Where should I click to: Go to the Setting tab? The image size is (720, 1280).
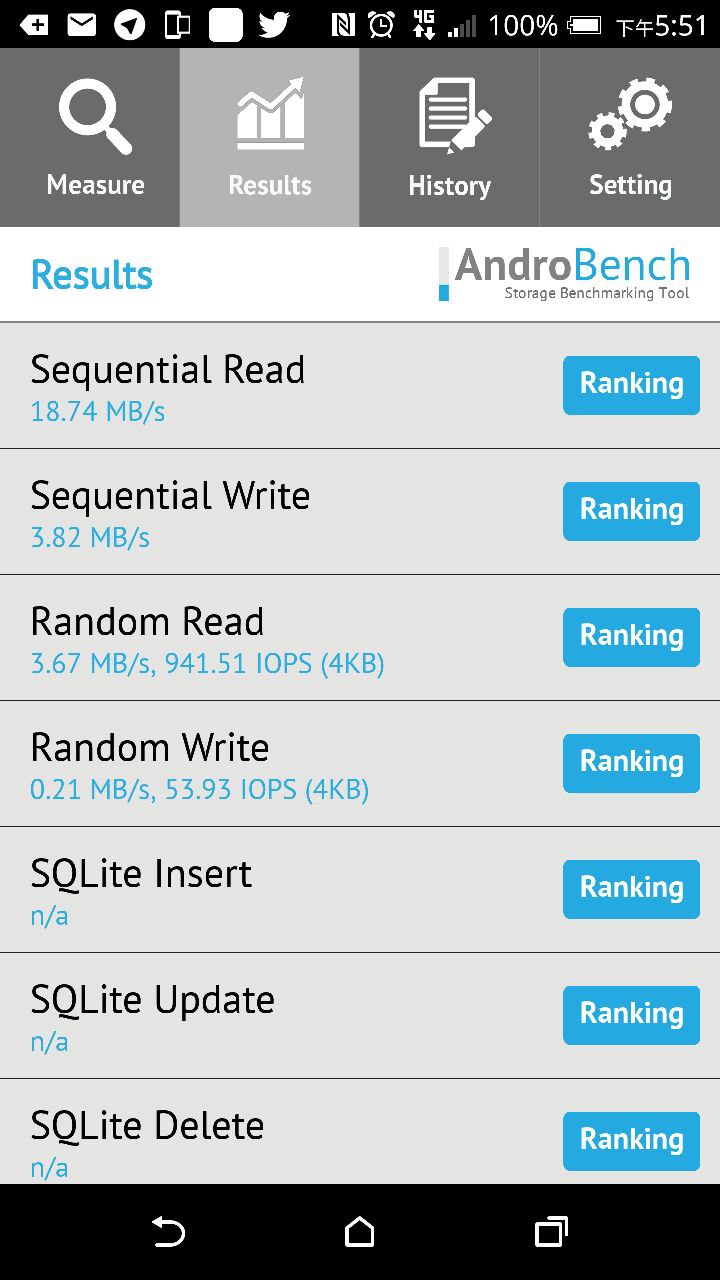click(630, 138)
